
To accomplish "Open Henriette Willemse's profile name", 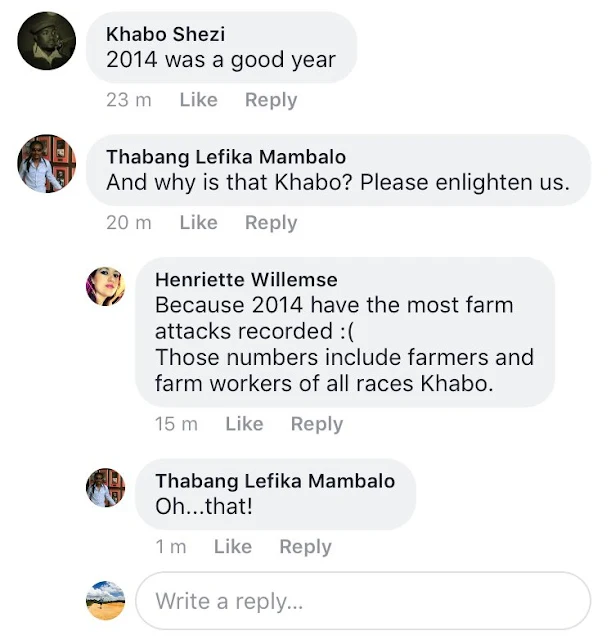I will coord(246,280).
